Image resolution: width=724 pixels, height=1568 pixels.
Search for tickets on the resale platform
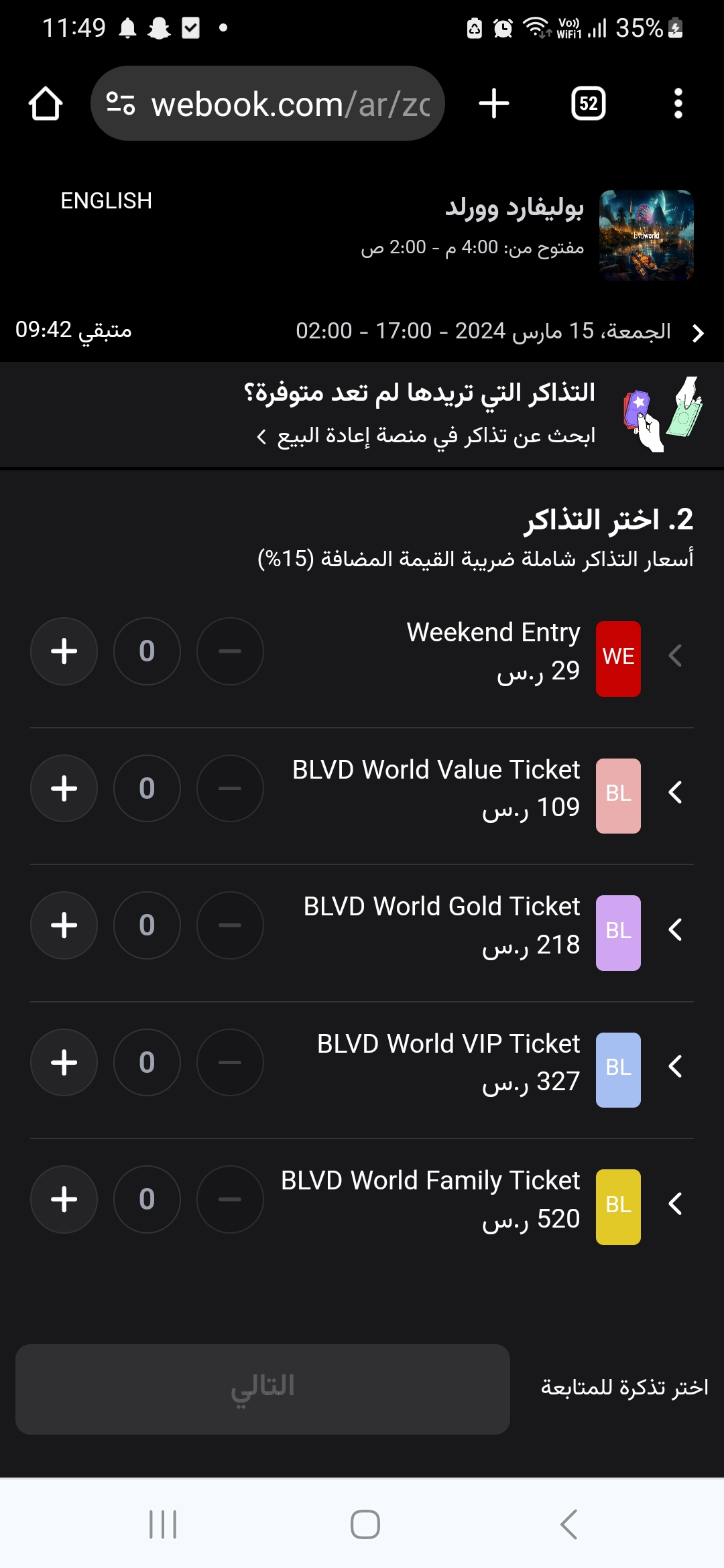tap(426, 436)
